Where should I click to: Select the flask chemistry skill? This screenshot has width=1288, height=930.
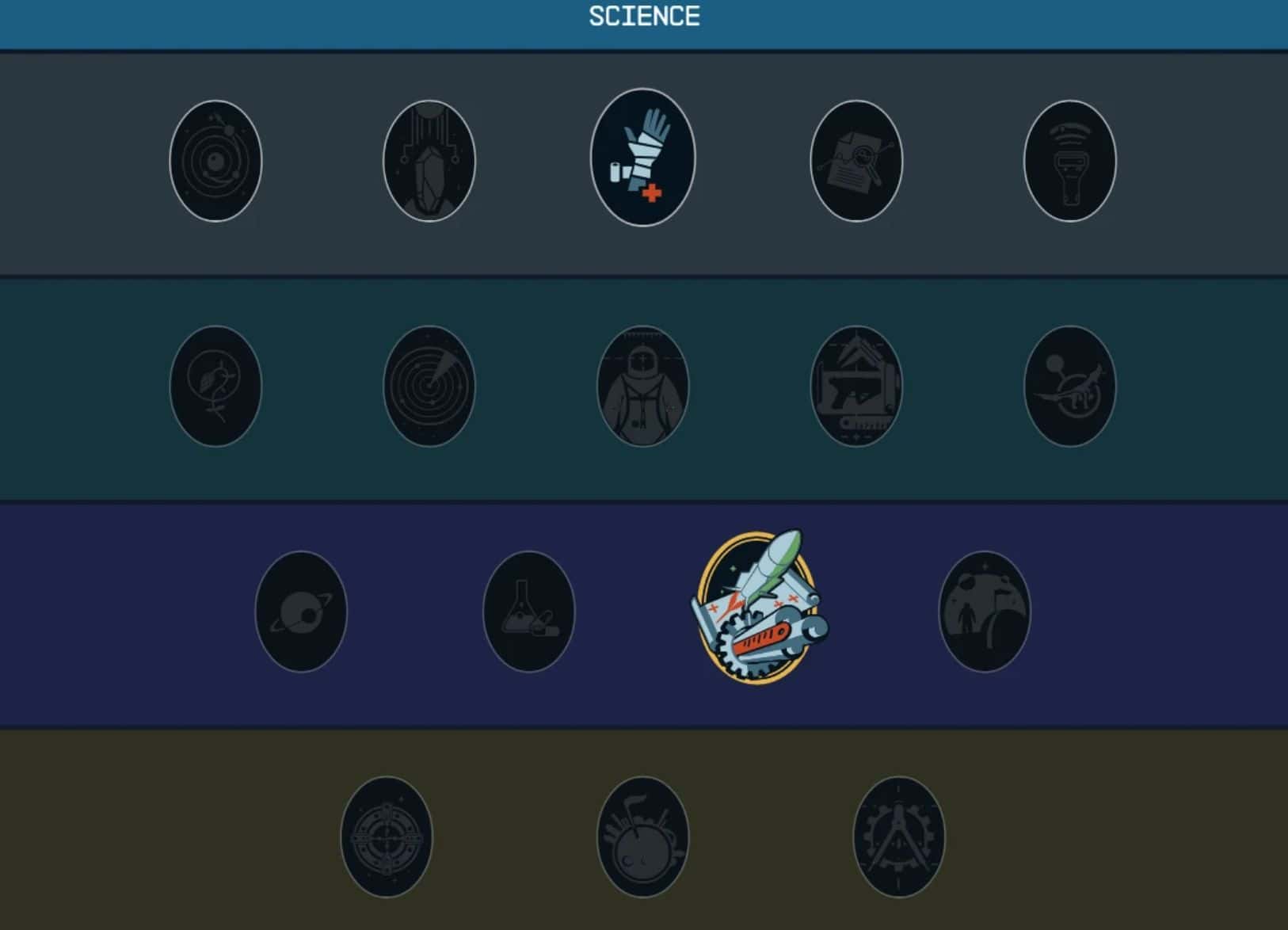[x=528, y=612]
